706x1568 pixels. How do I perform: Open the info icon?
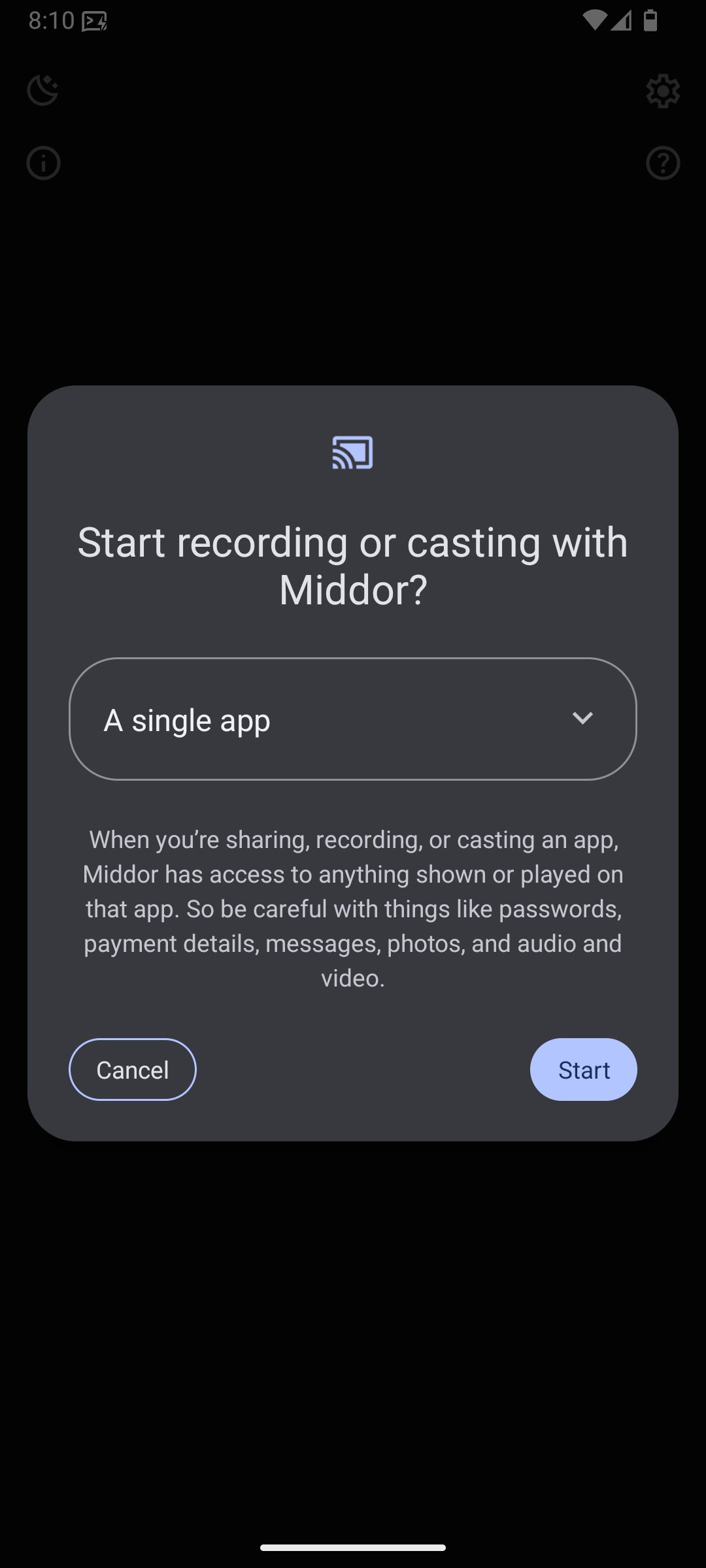[43, 163]
